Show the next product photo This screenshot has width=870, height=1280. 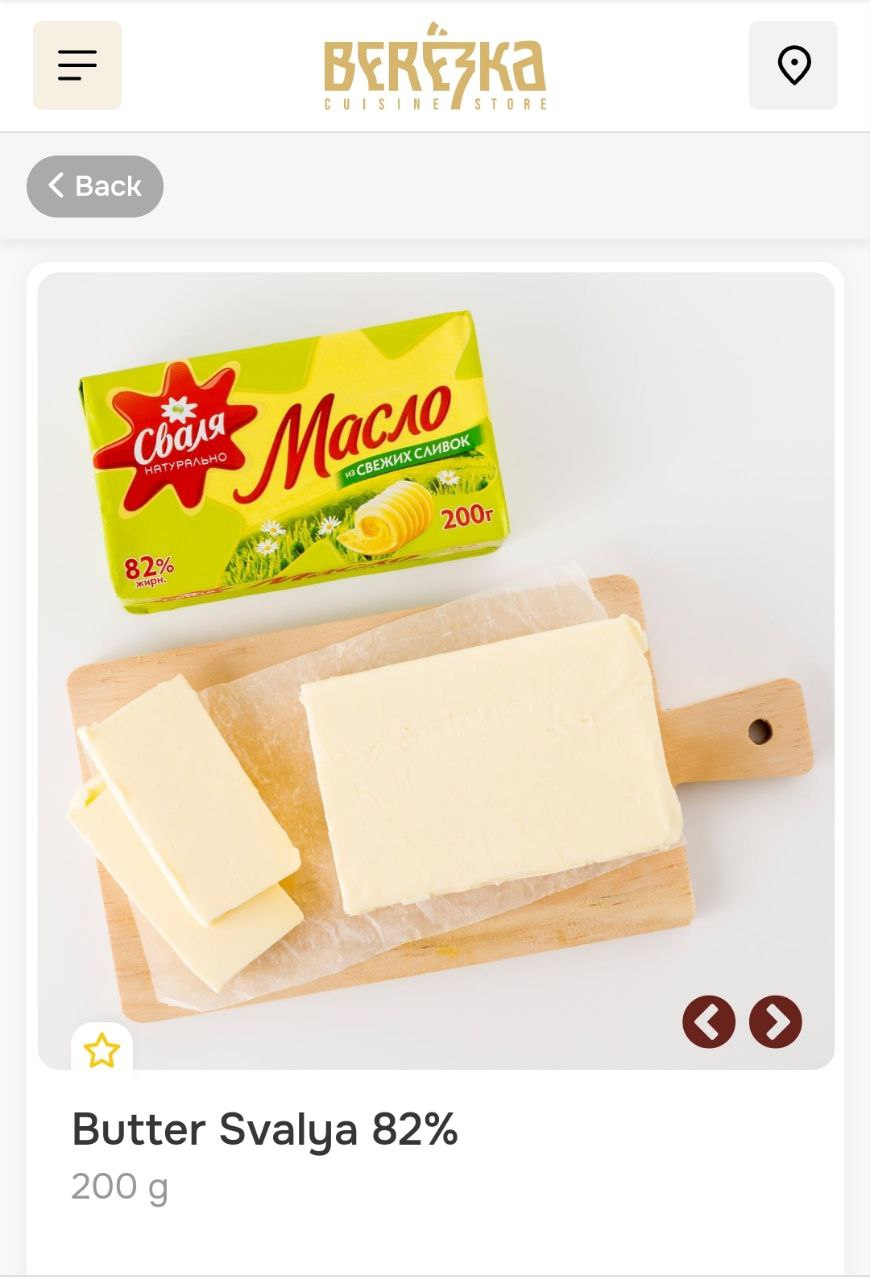pyautogui.click(x=775, y=1021)
